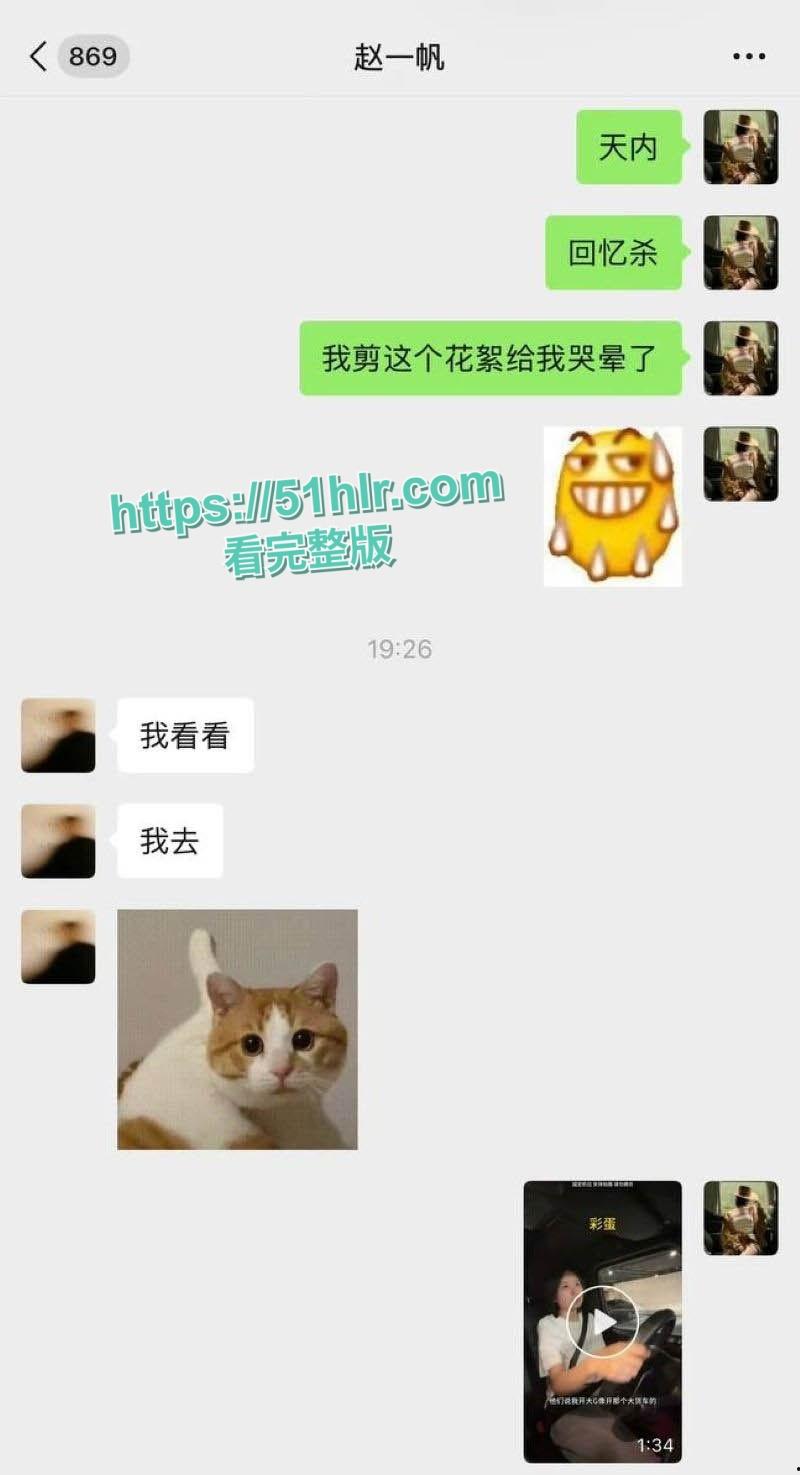Open the orange cat photo message
800x1475 pixels.
(x=237, y=1028)
